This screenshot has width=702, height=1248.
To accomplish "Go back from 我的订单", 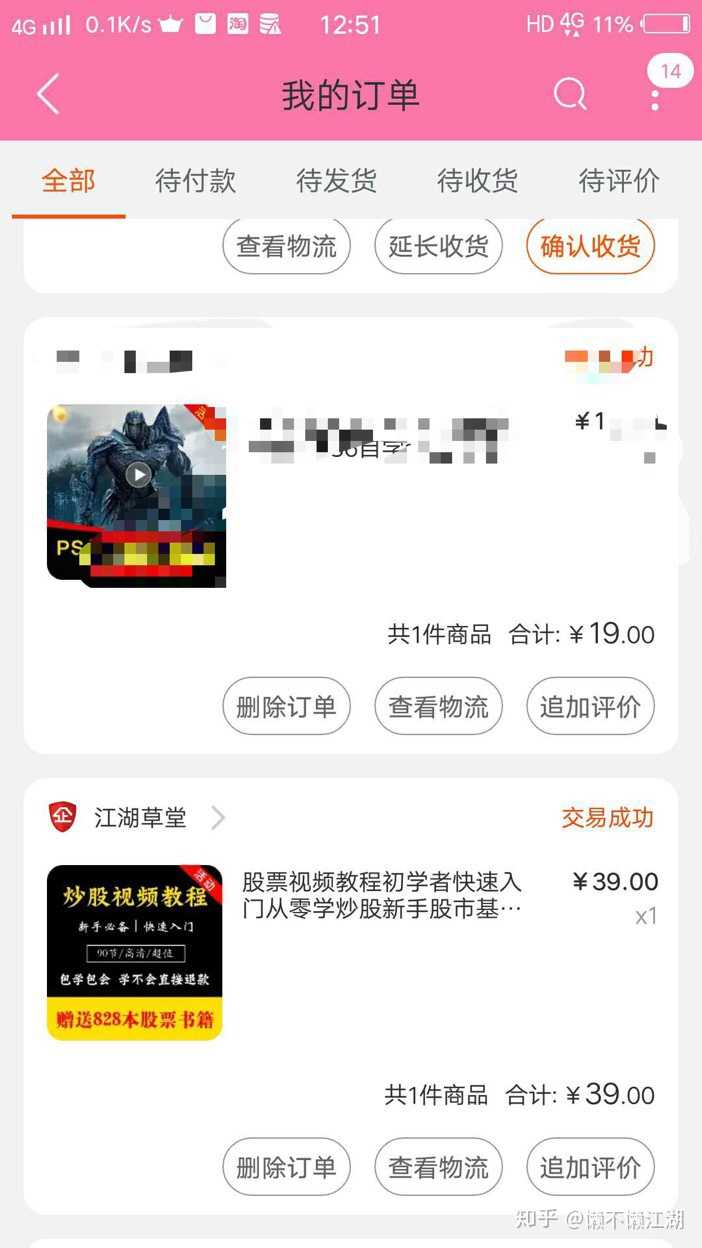I will click(48, 95).
